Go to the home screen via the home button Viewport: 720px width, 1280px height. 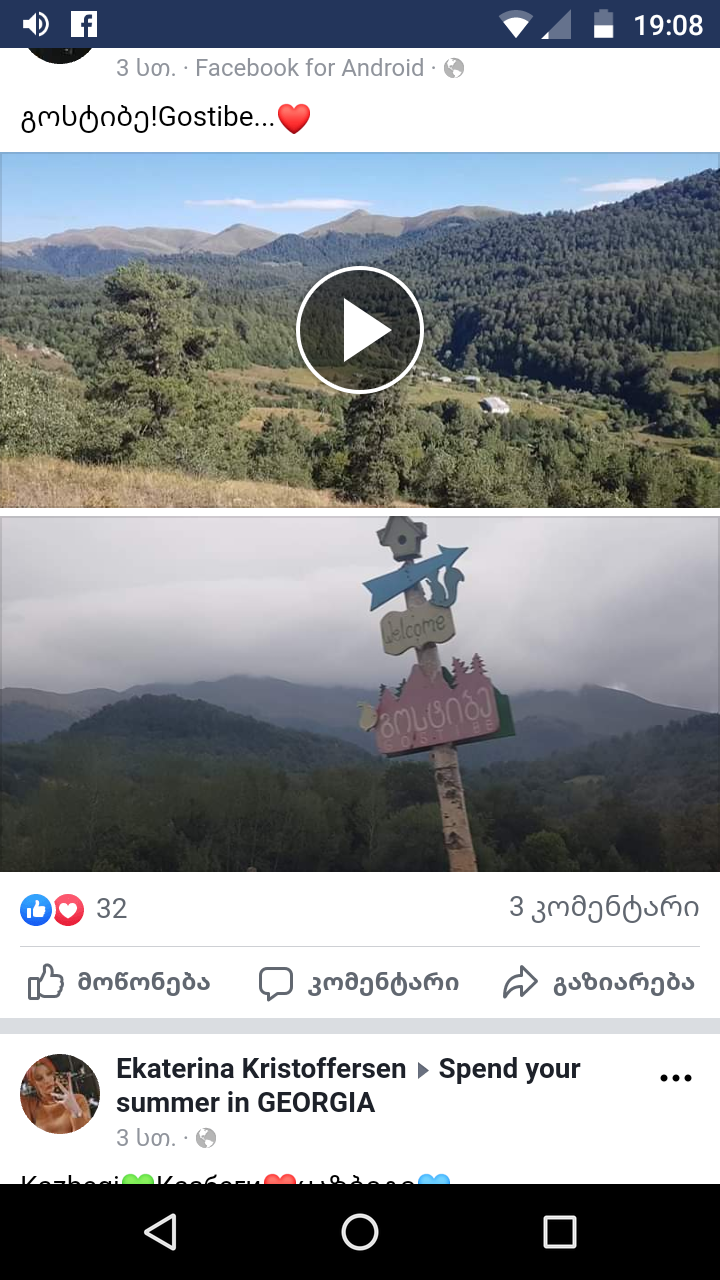pos(360,1232)
